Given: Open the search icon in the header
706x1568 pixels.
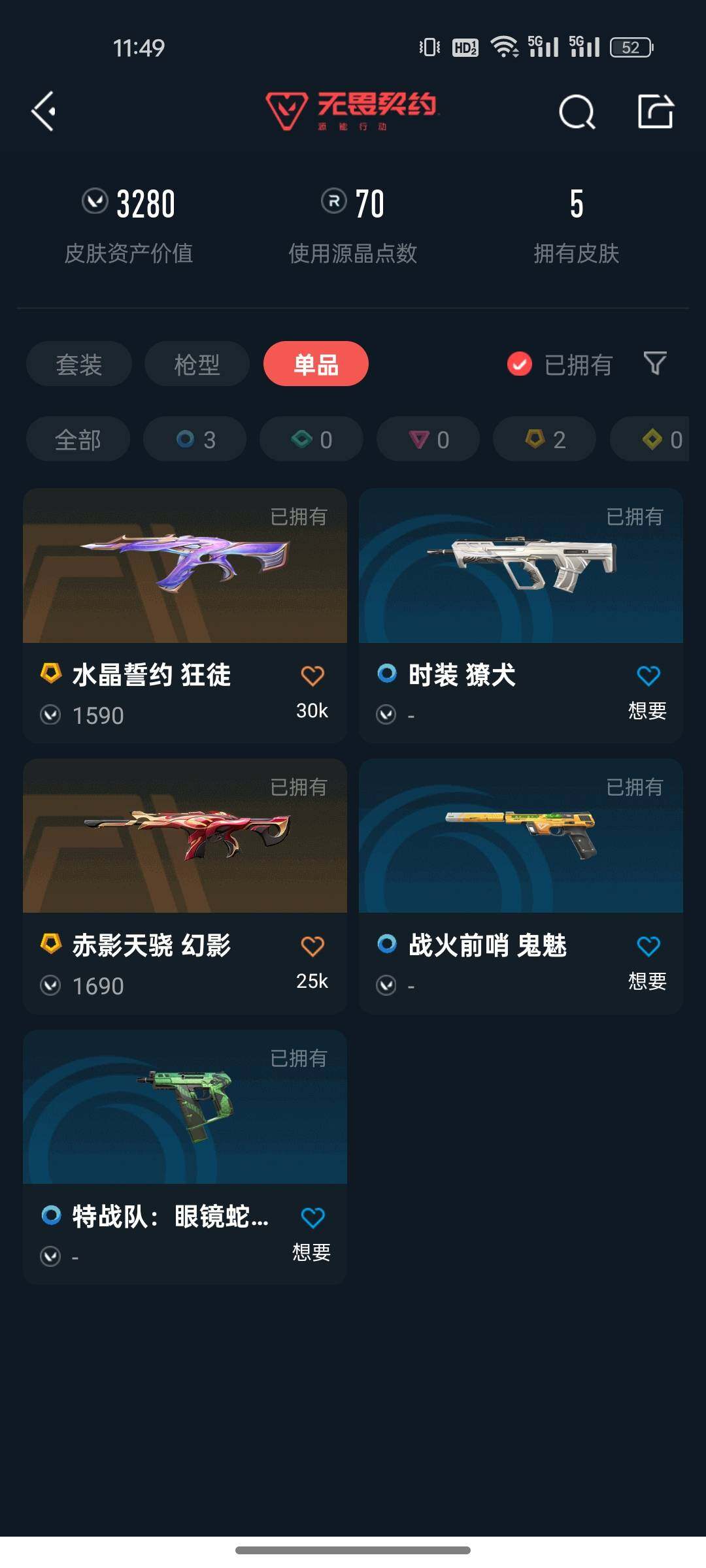Looking at the screenshot, I should 577,112.
